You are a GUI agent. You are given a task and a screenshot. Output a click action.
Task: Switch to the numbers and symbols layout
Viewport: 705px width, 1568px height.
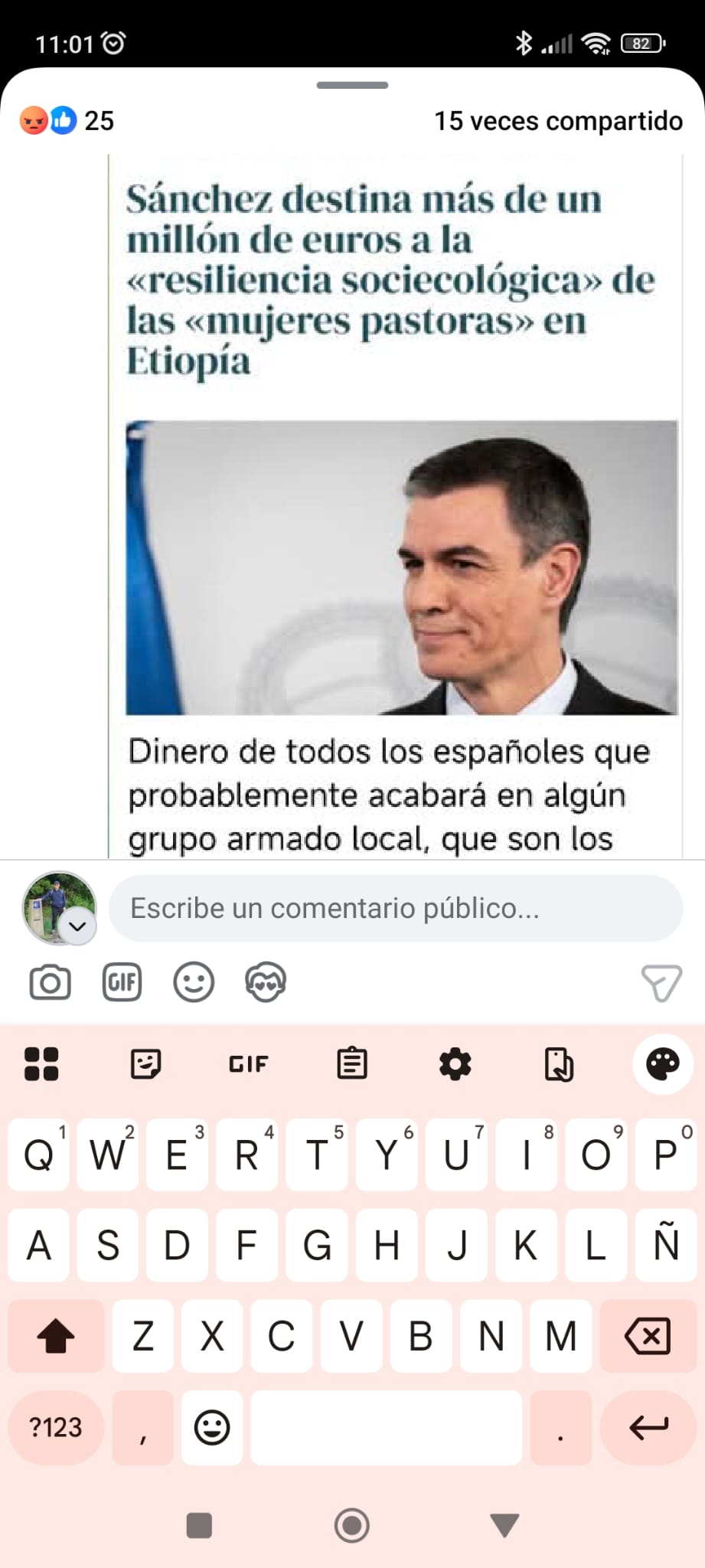point(54,1427)
